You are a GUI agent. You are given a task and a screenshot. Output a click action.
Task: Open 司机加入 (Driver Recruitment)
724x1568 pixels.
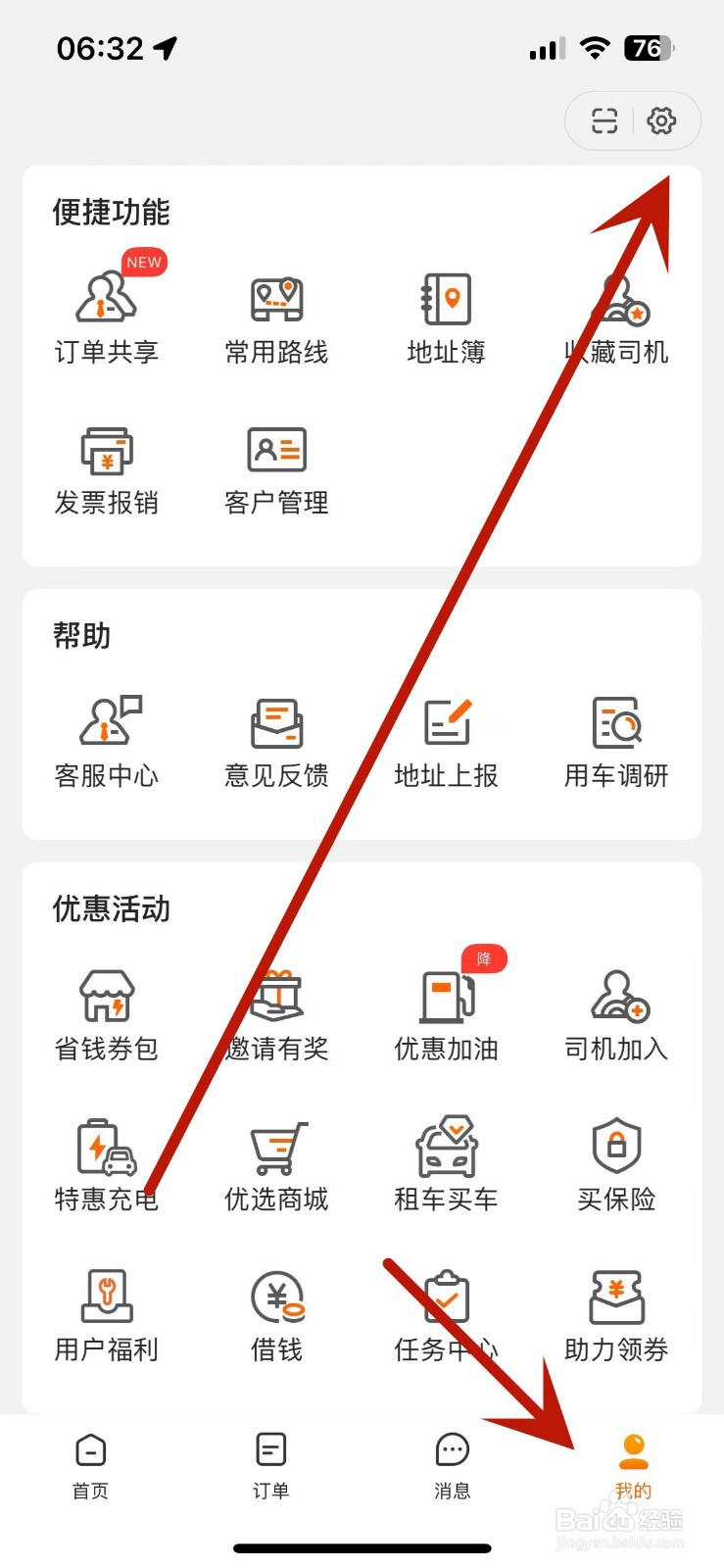tap(615, 1011)
